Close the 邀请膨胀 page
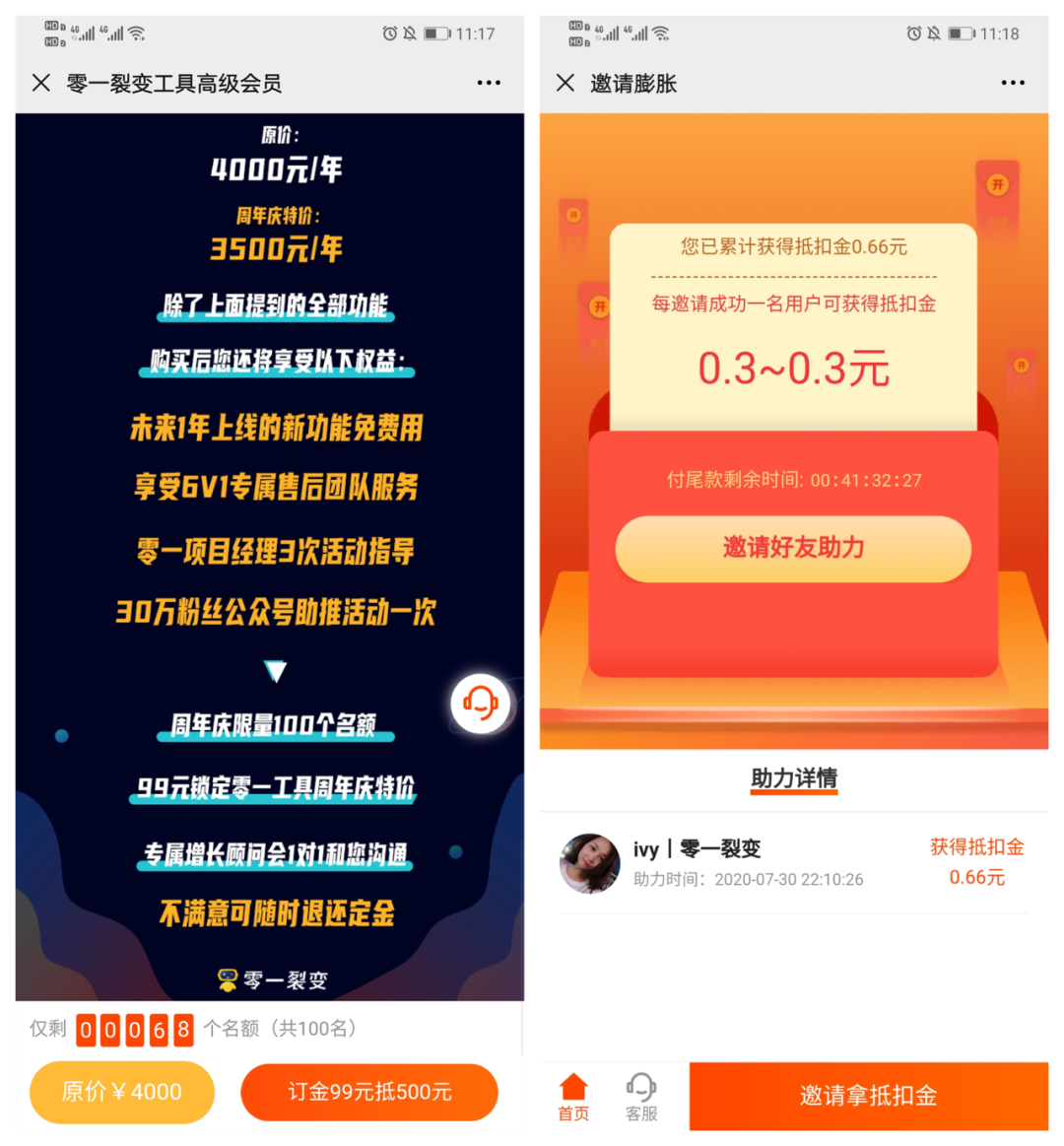 coord(565,84)
